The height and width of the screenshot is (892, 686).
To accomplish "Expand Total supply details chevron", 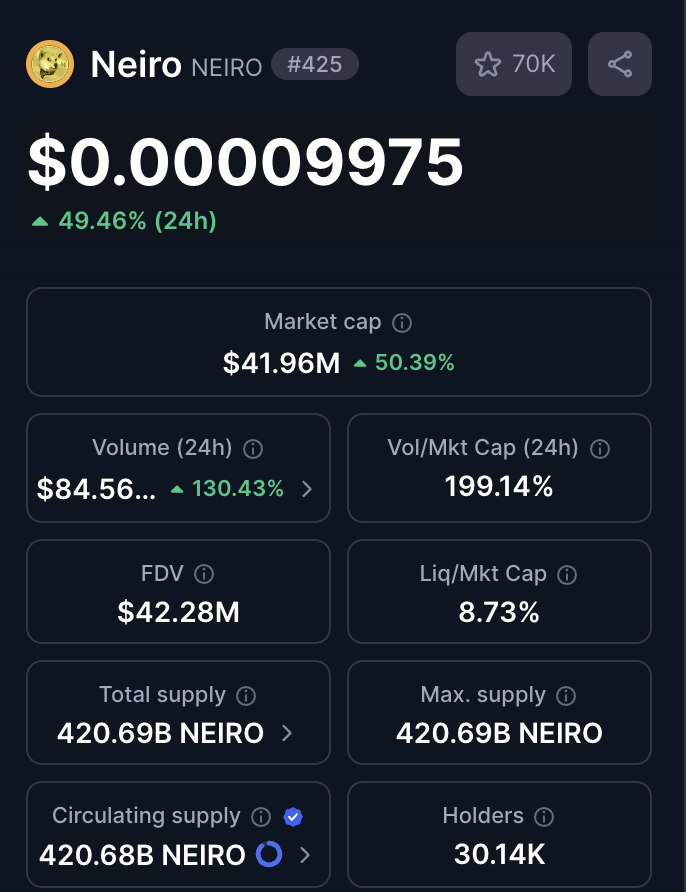I will (287, 733).
